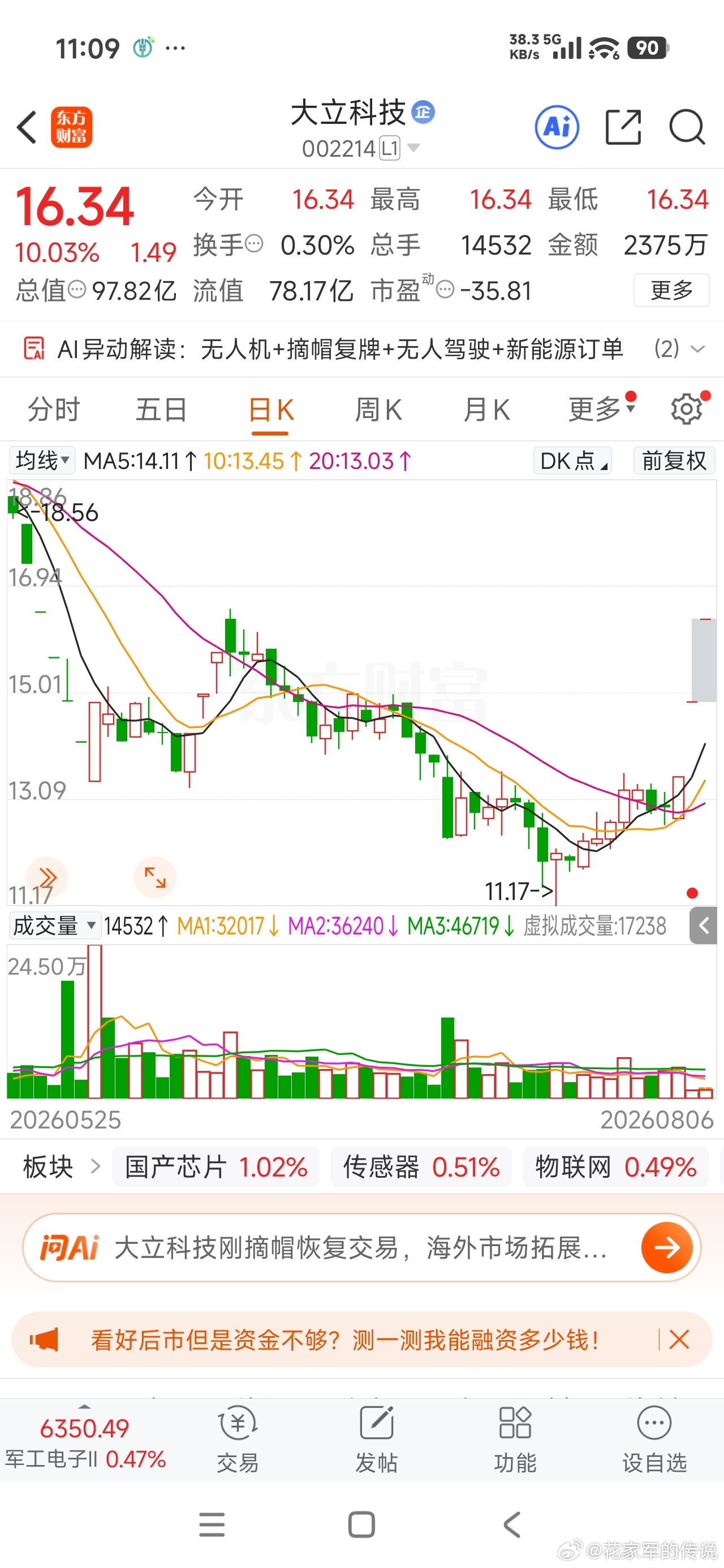
Task: Tap the orange arrow in 问Ai bar
Action: coord(667,1247)
